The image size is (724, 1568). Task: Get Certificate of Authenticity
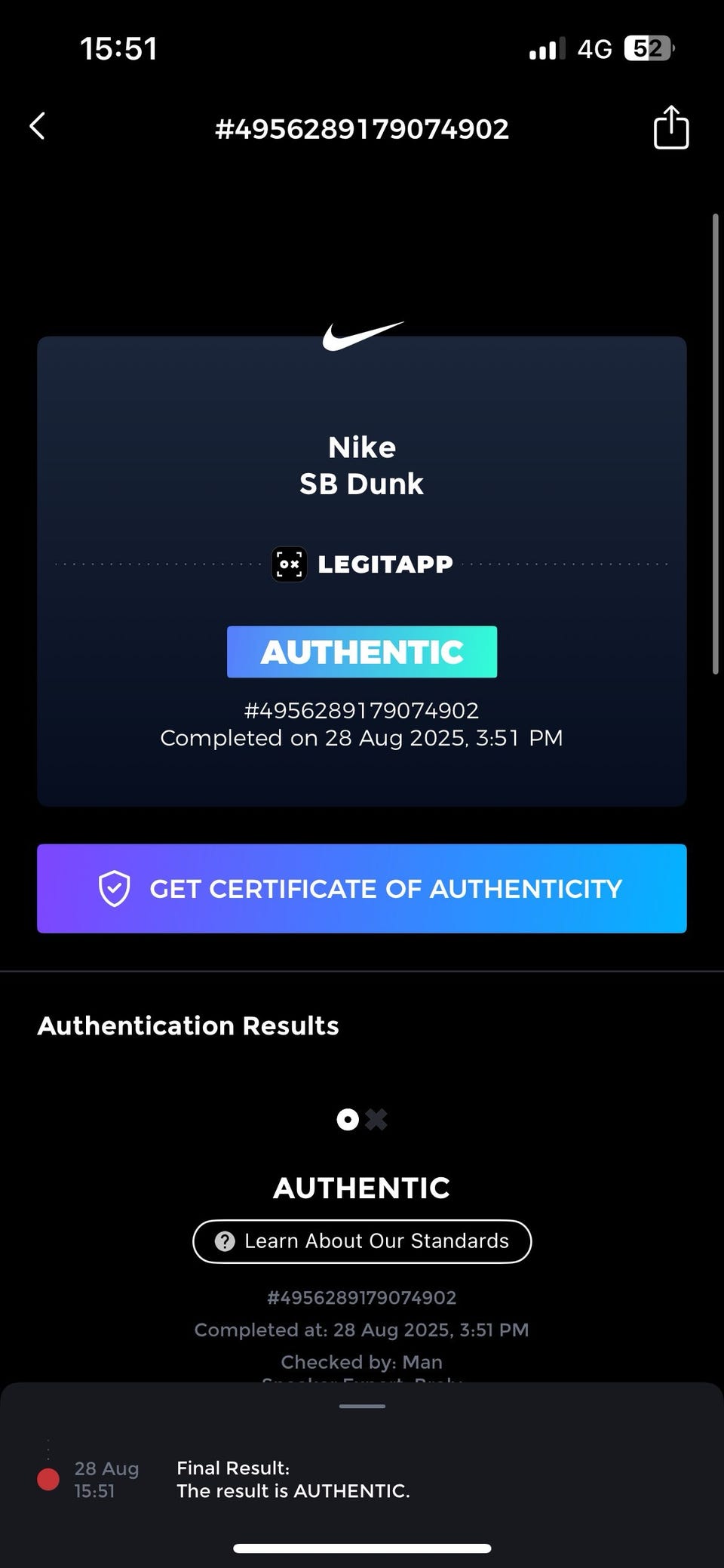click(x=362, y=888)
